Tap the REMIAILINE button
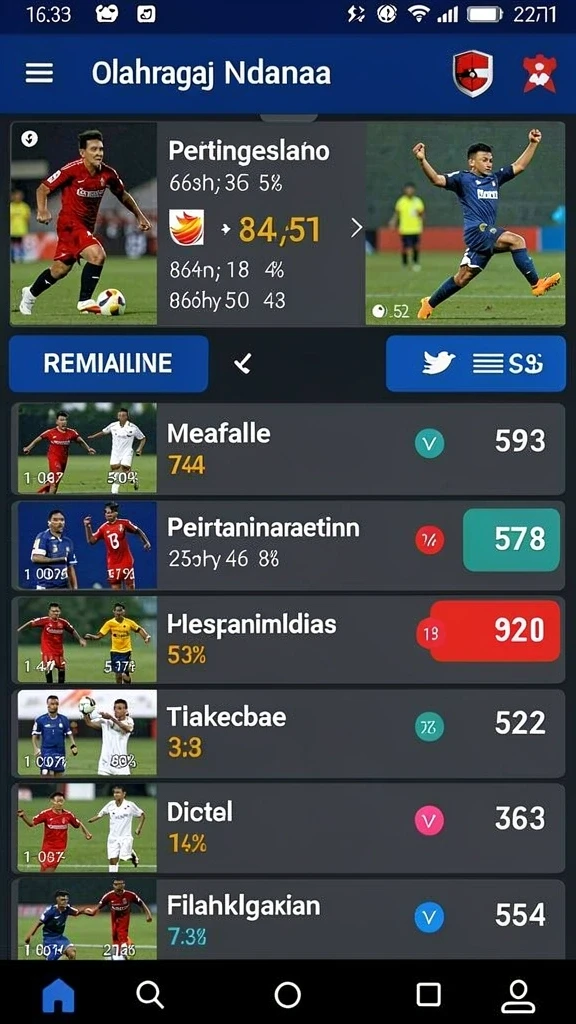Image resolution: width=576 pixels, height=1024 pixels. (x=108, y=364)
